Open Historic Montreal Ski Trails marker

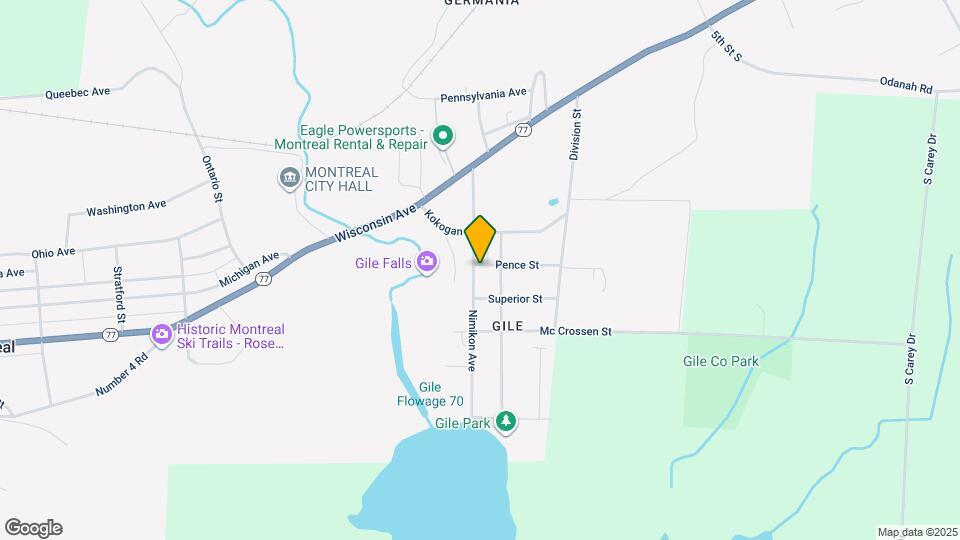coord(161,333)
